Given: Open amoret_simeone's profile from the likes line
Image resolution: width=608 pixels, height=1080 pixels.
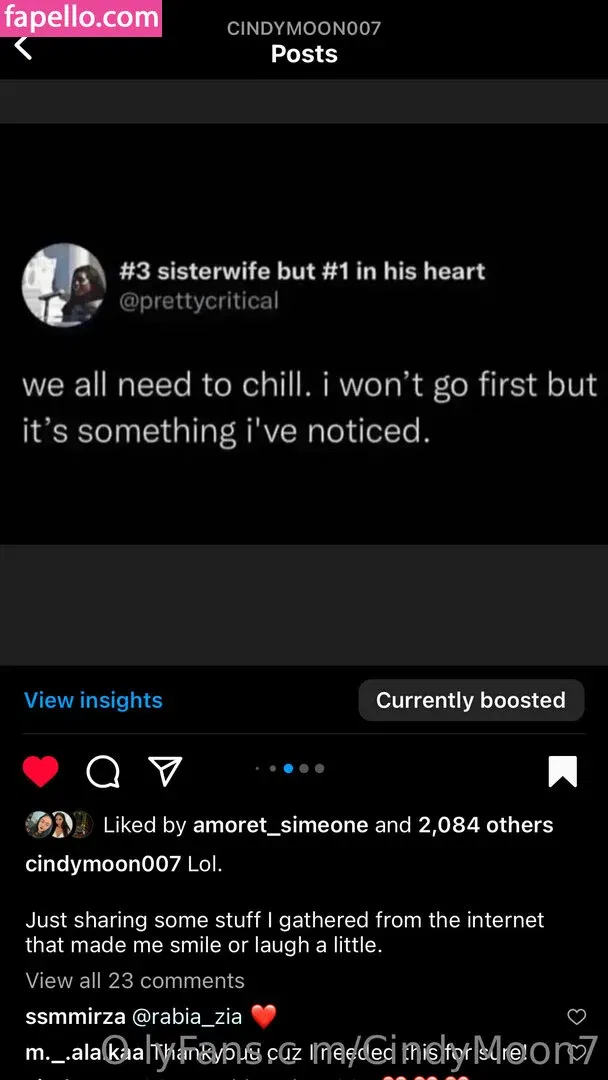Looking at the screenshot, I should pyautogui.click(x=281, y=825).
